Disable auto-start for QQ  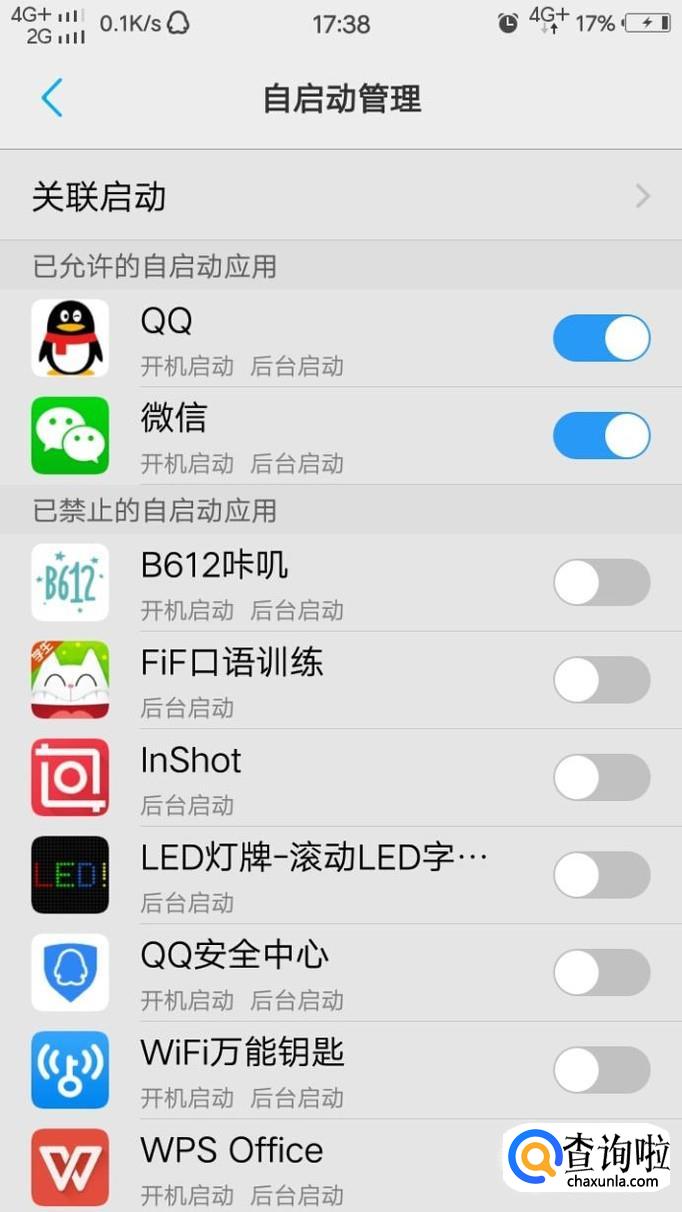click(x=601, y=338)
